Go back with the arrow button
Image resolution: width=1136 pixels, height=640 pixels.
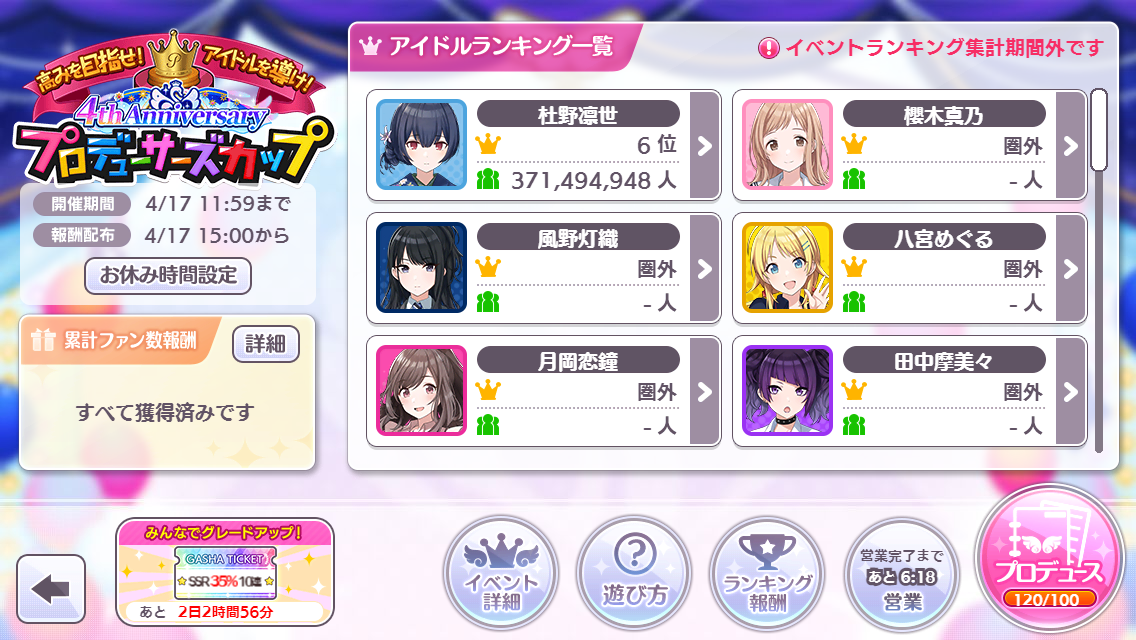[x=51, y=589]
